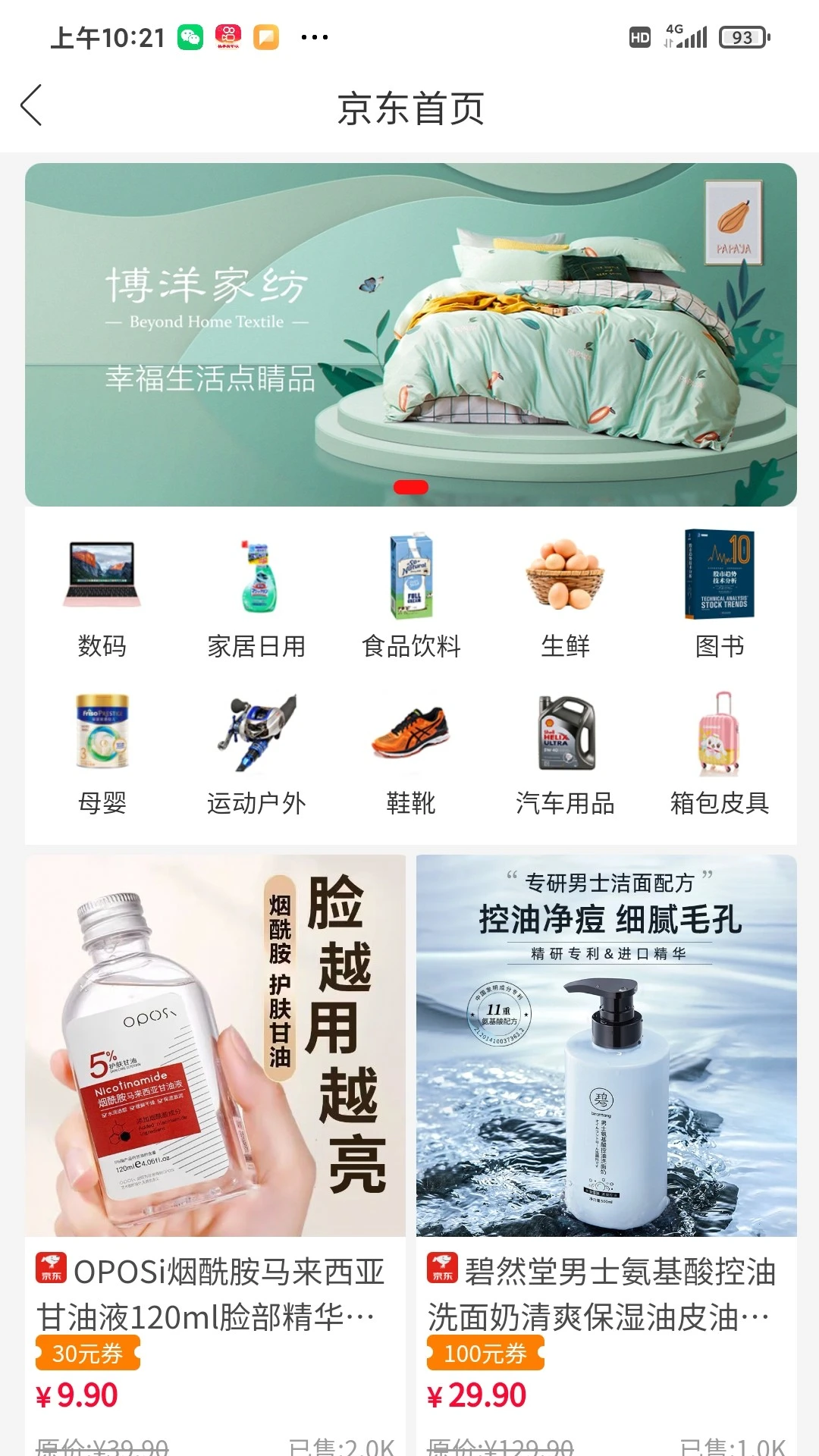Tap the 京东首页 title
This screenshot has width=819, height=1456.
point(409,108)
